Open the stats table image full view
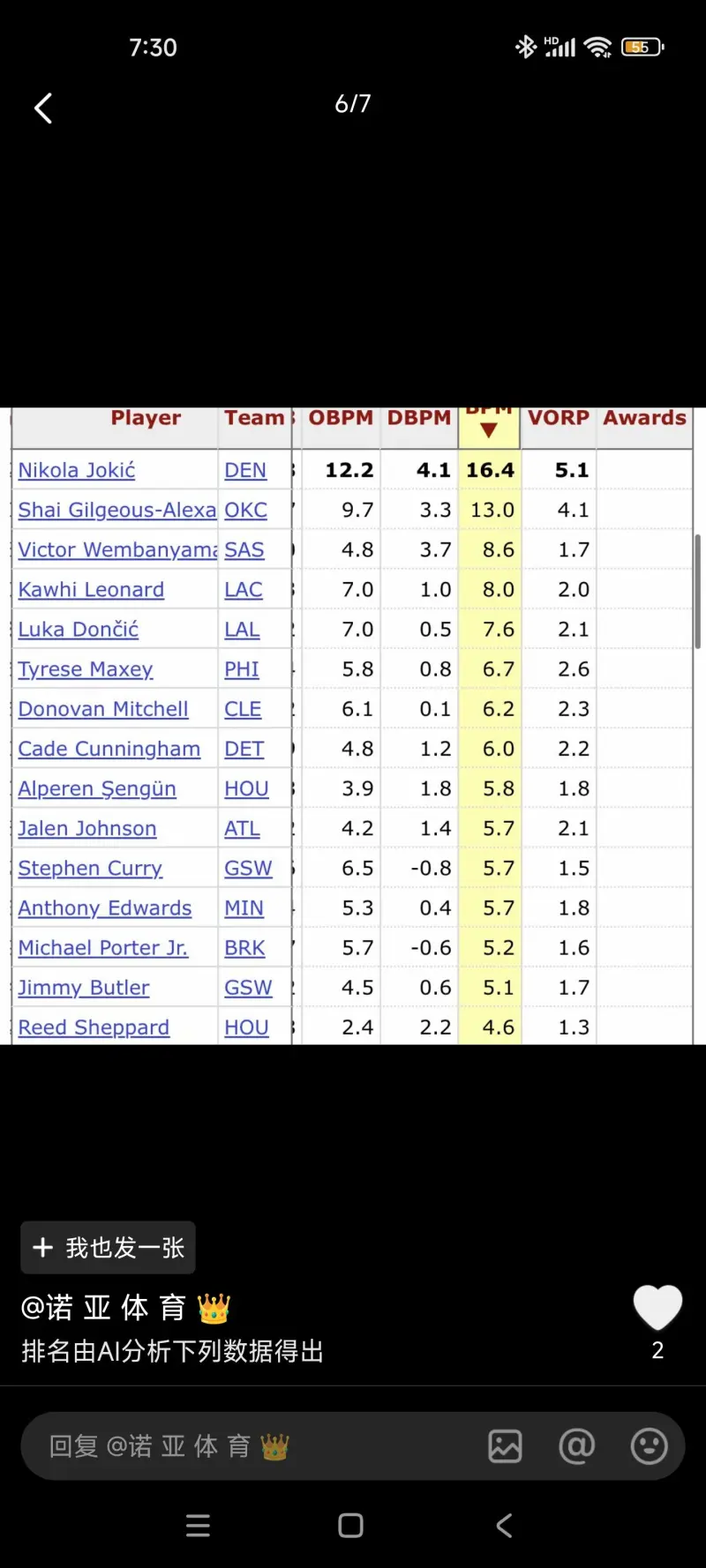 [353, 726]
